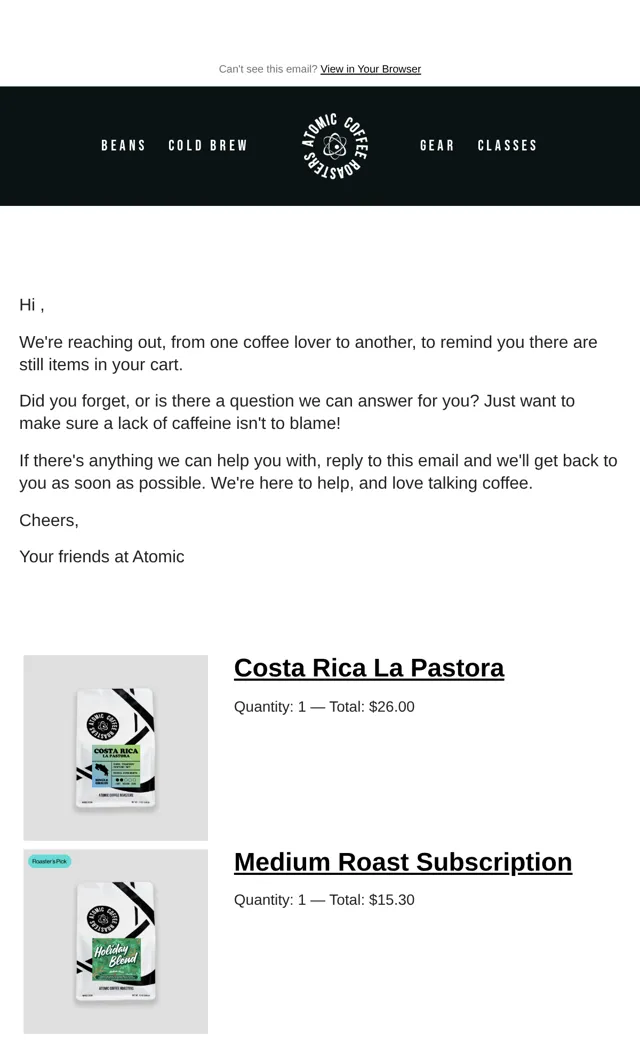Viewport: 640px width, 1040px height.
Task: Open the Medium Roast Subscription link
Action: pyautogui.click(x=403, y=862)
